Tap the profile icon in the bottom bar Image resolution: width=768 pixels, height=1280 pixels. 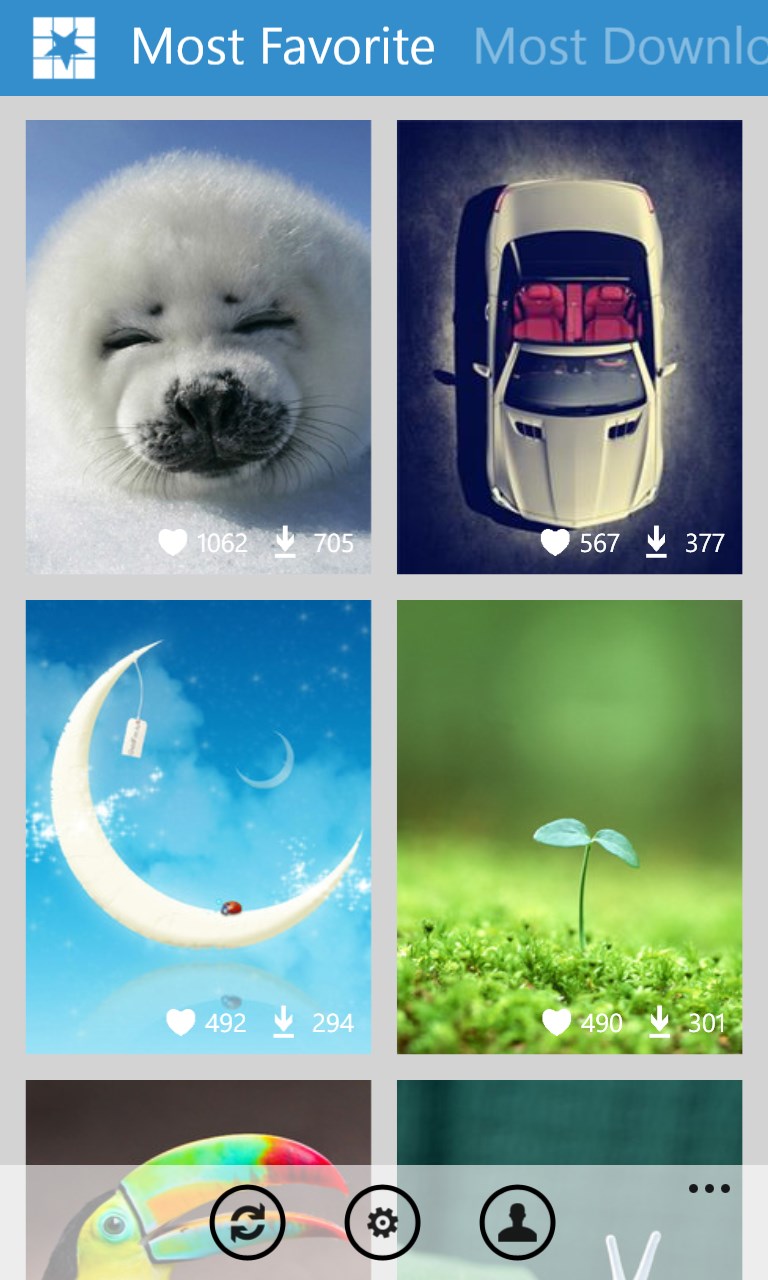tap(518, 1222)
